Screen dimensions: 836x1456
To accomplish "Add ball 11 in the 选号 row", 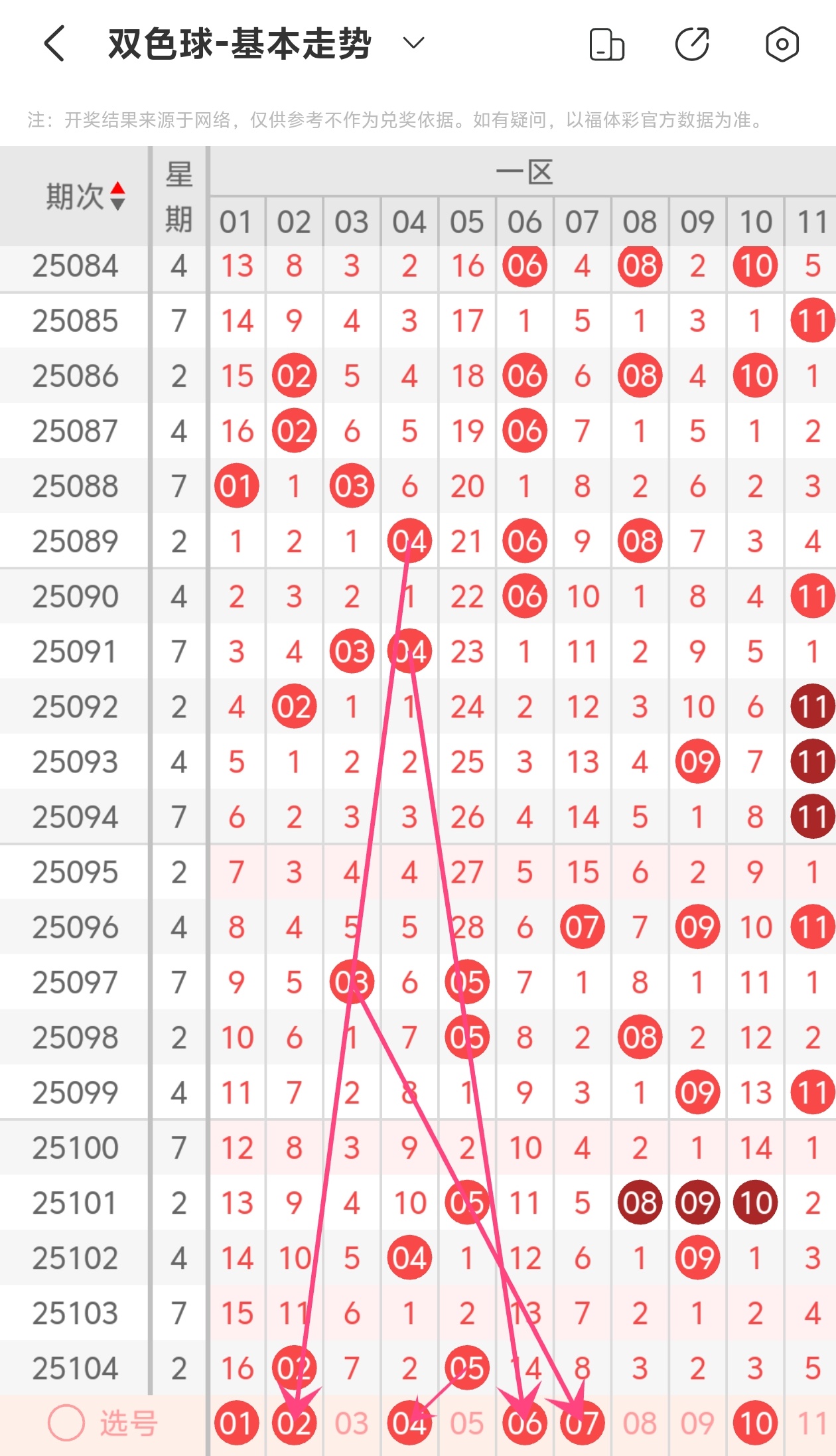I will pyautogui.click(x=812, y=1423).
